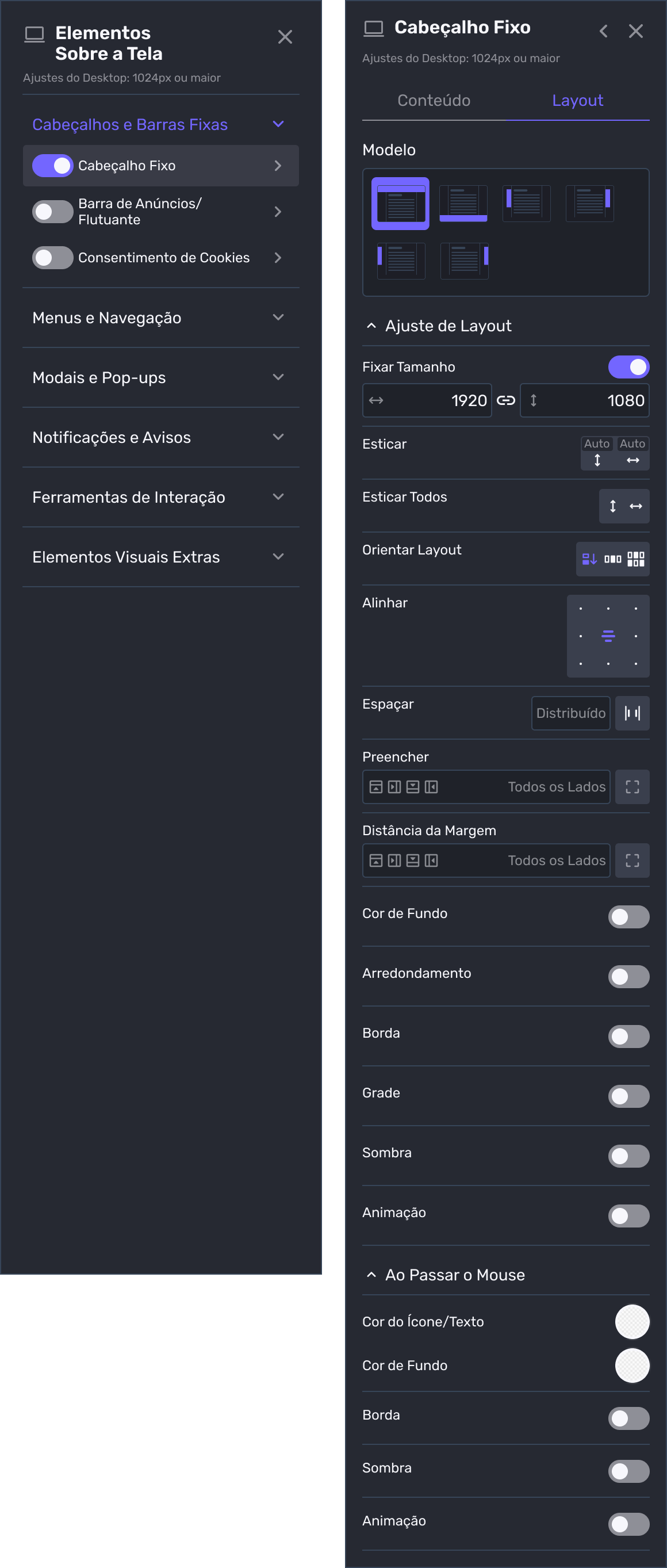Open the Distribuído spacing dropdown
The width and height of the screenshot is (667, 1568).
click(x=570, y=713)
